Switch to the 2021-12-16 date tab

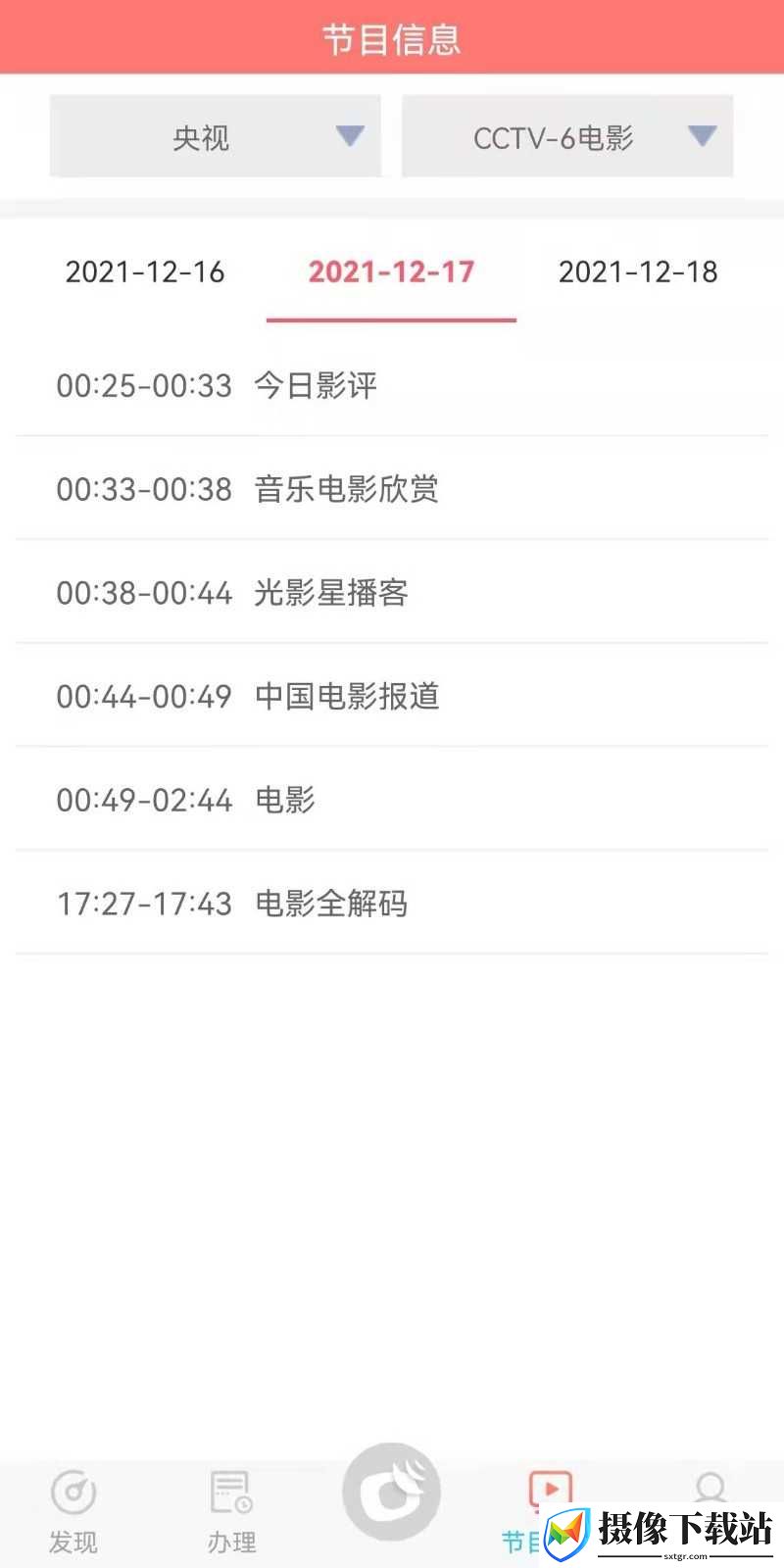(145, 271)
